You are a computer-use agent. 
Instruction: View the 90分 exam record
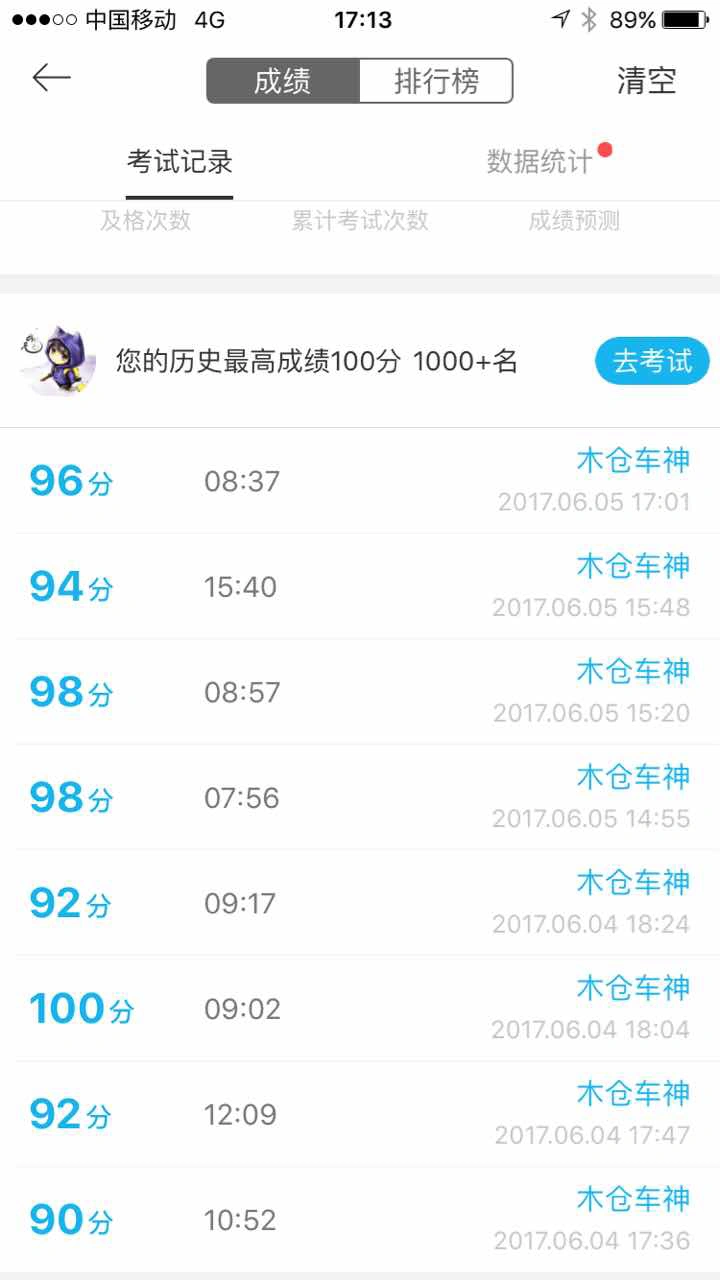pos(360,1220)
